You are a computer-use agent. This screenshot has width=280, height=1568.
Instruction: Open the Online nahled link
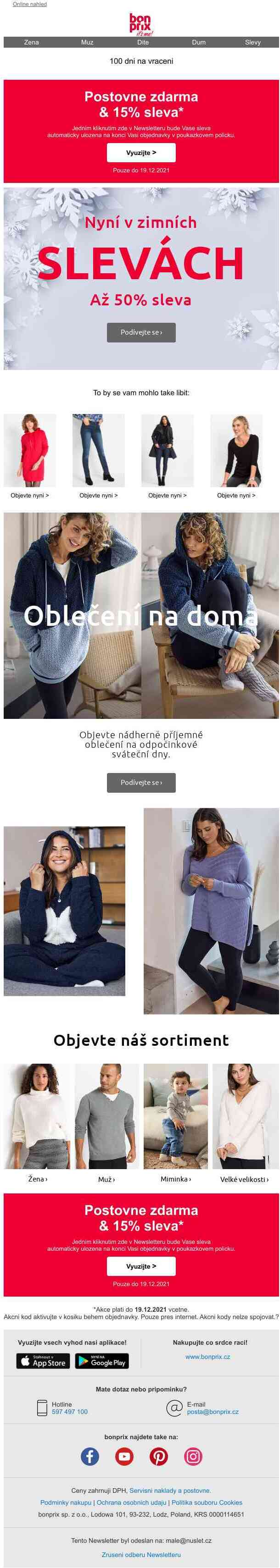pyautogui.click(x=29, y=4)
